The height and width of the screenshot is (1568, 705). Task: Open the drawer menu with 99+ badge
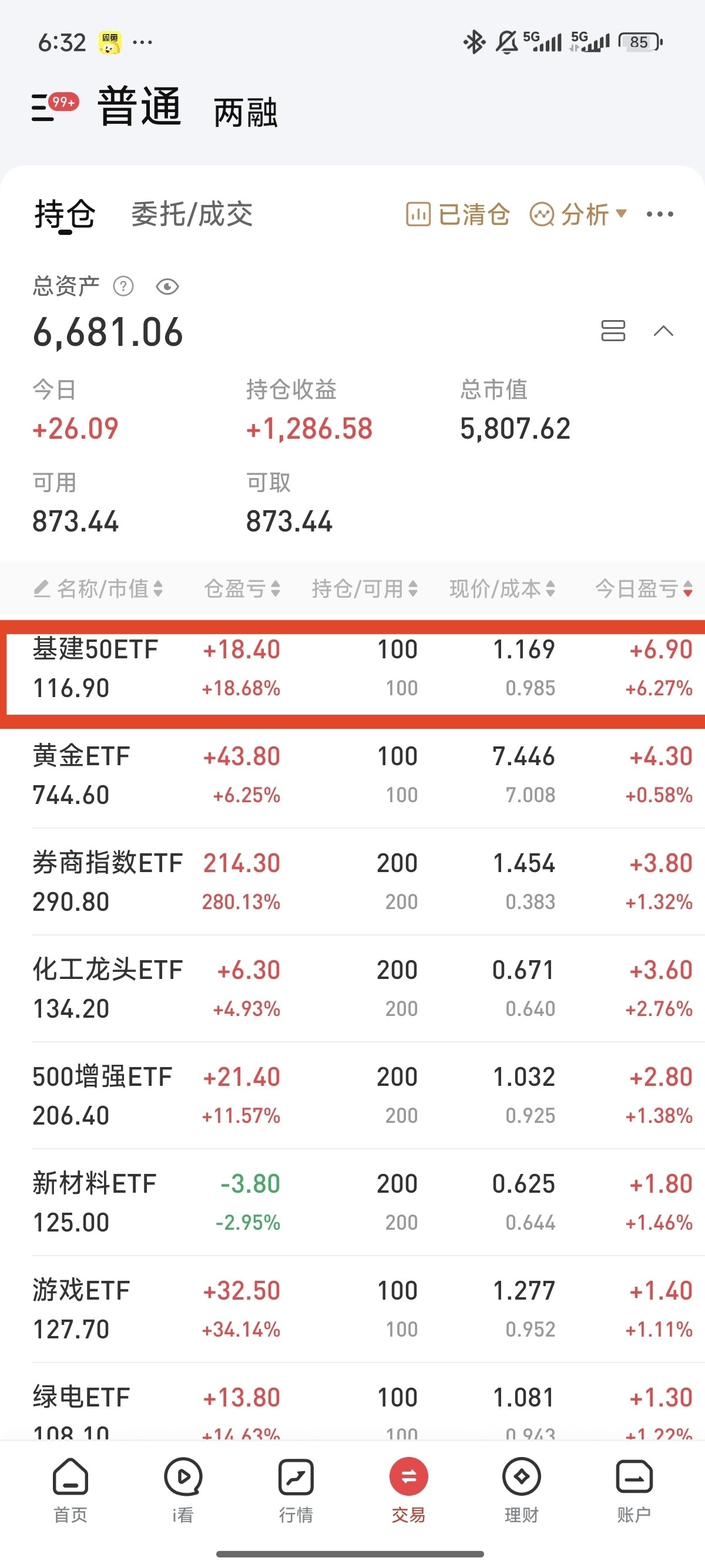55,106
